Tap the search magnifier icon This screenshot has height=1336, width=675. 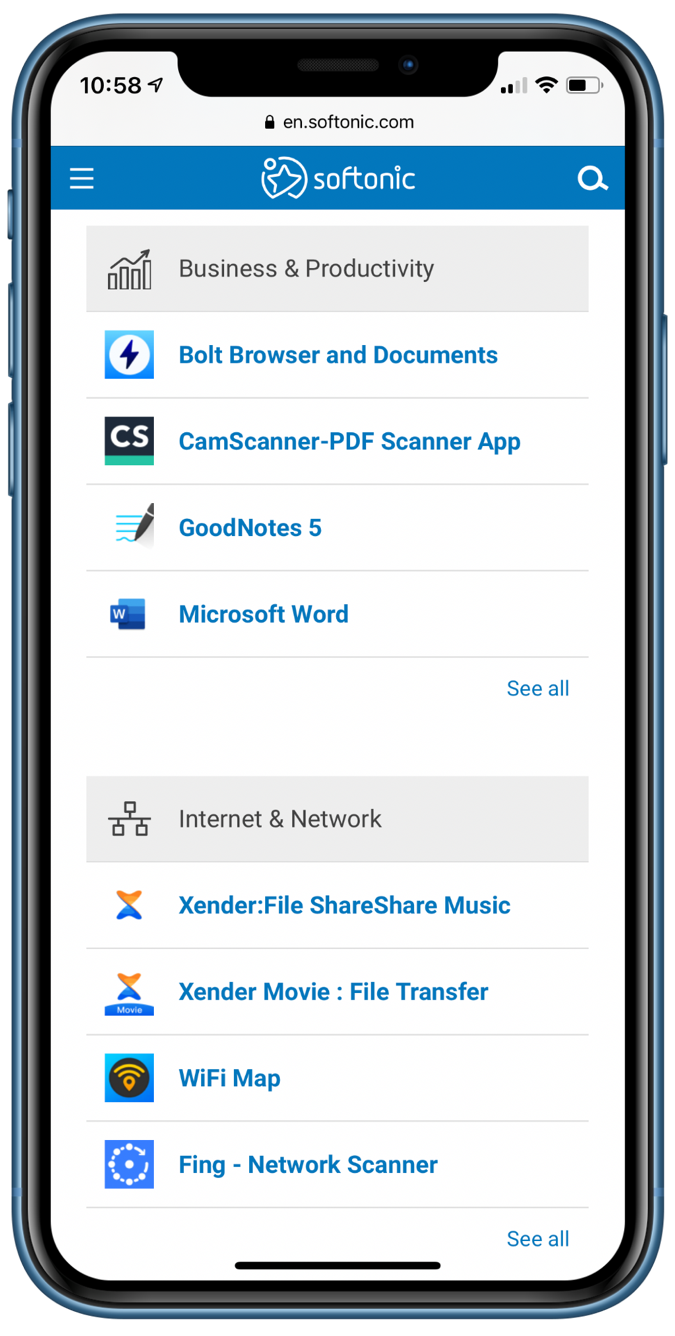tap(593, 179)
